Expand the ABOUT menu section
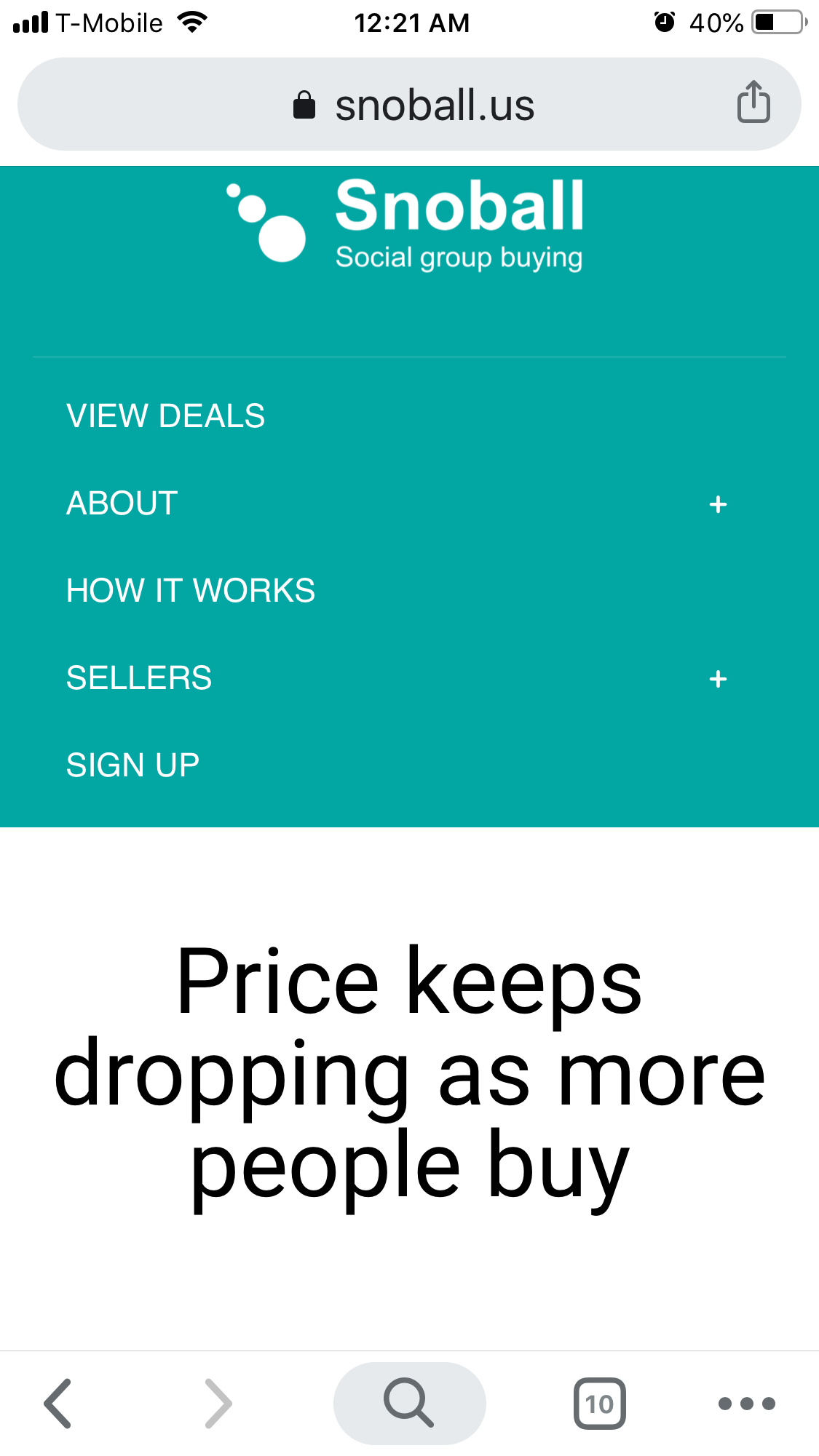Viewport: 819px width, 1456px height. pos(122,502)
